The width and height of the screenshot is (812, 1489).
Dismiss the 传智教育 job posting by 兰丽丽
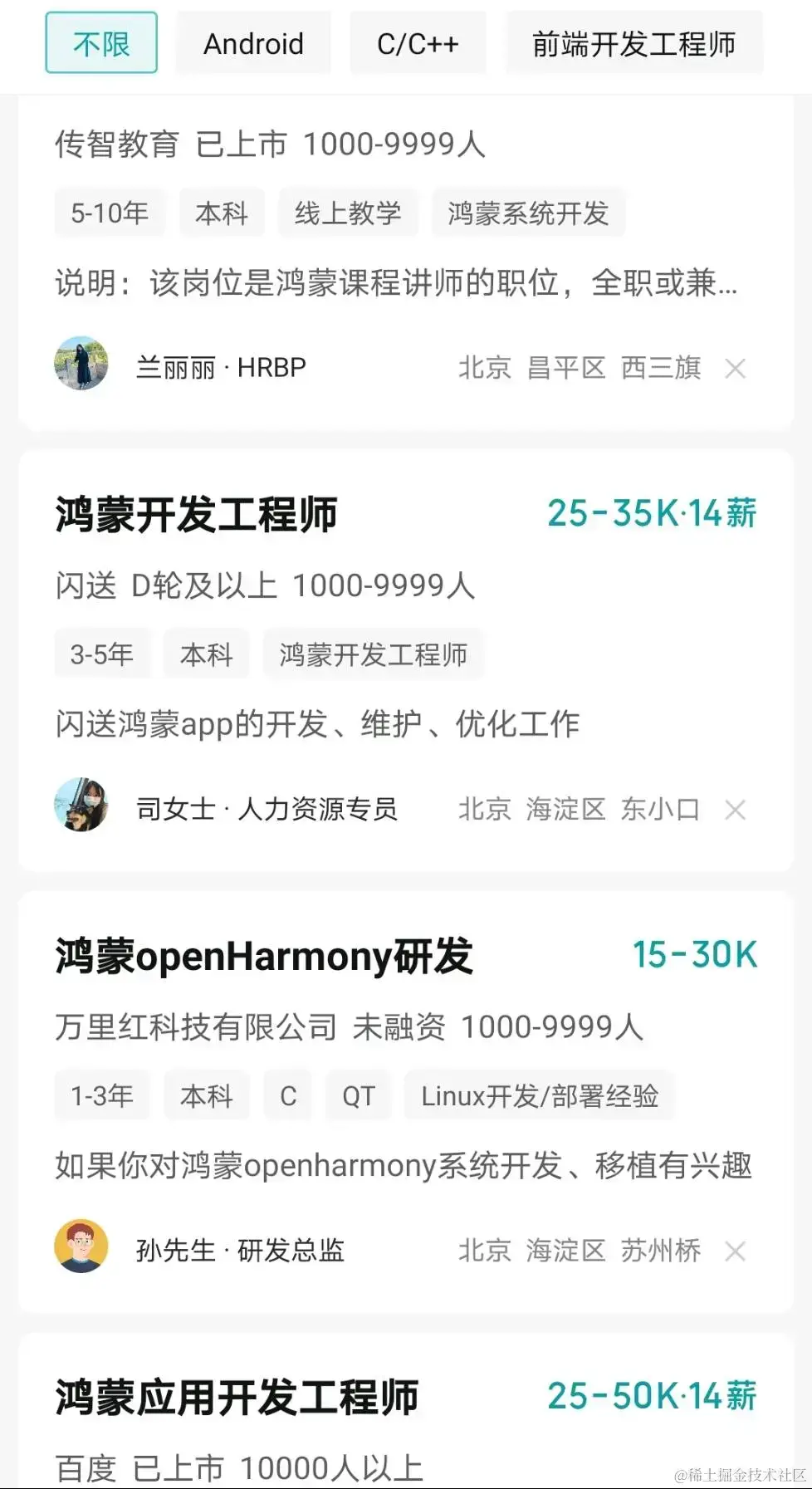coord(735,368)
